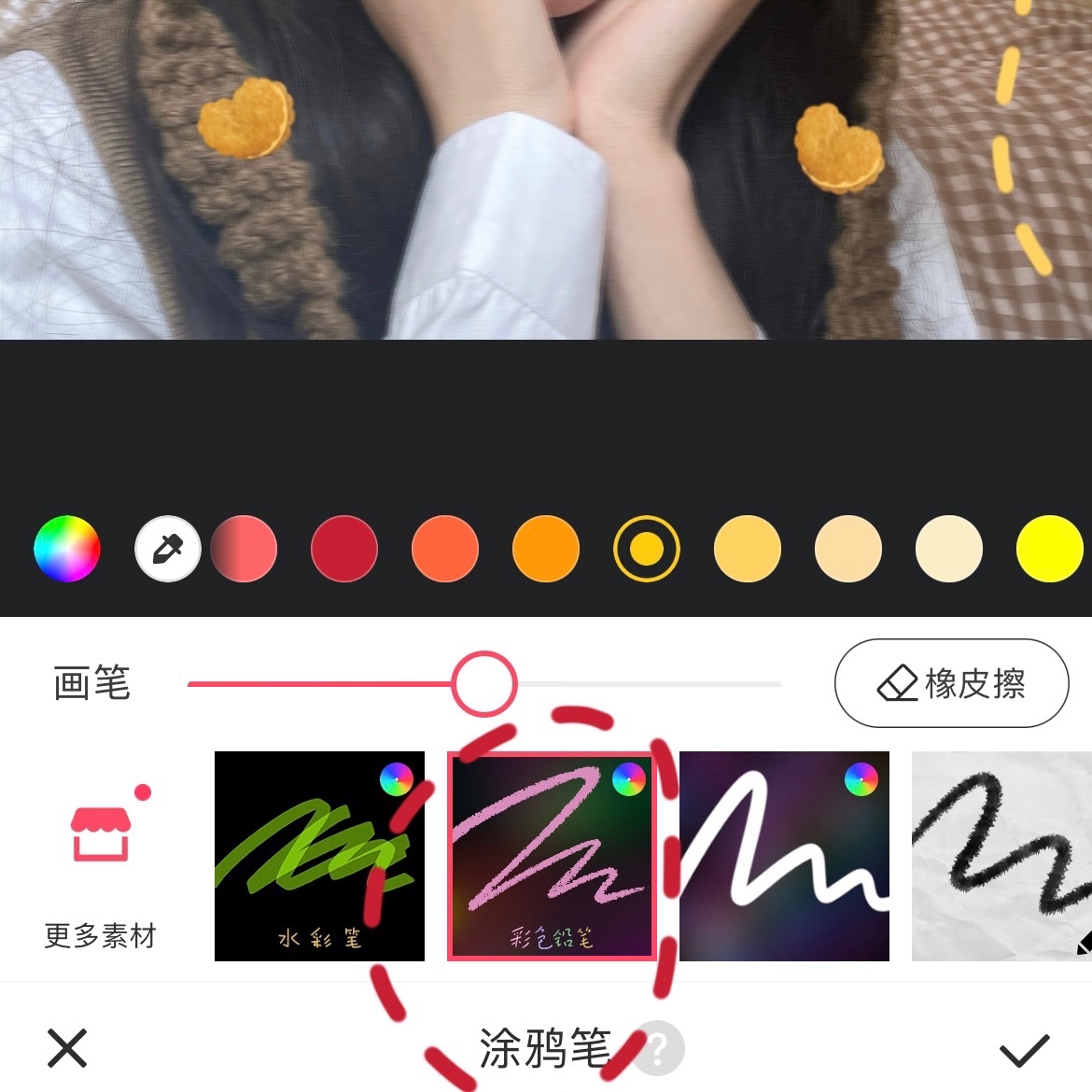Viewport: 1092px width, 1092px height.
Task: Select the white smooth line brush
Action: (784, 856)
